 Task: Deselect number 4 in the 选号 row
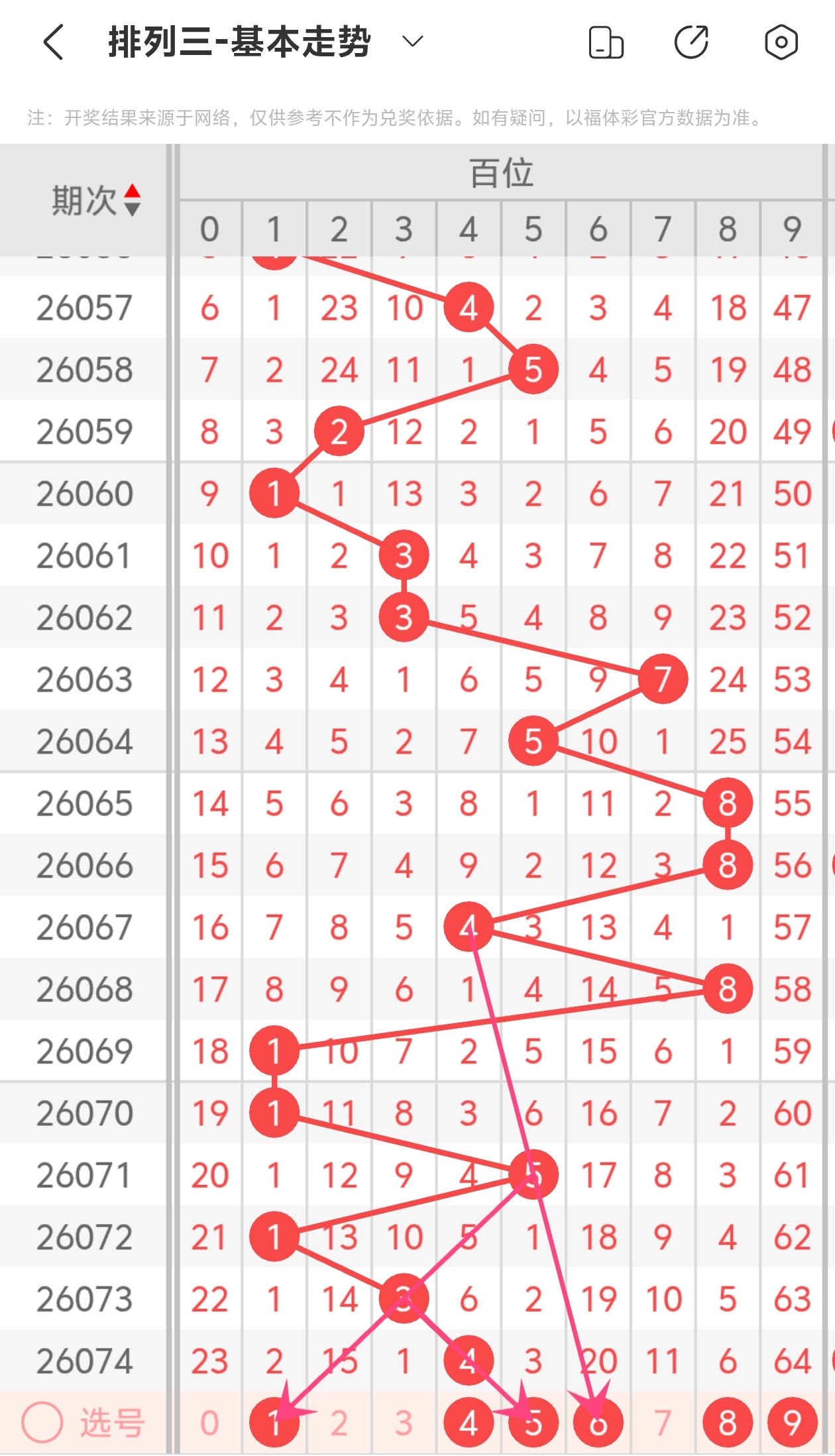[x=469, y=1423]
